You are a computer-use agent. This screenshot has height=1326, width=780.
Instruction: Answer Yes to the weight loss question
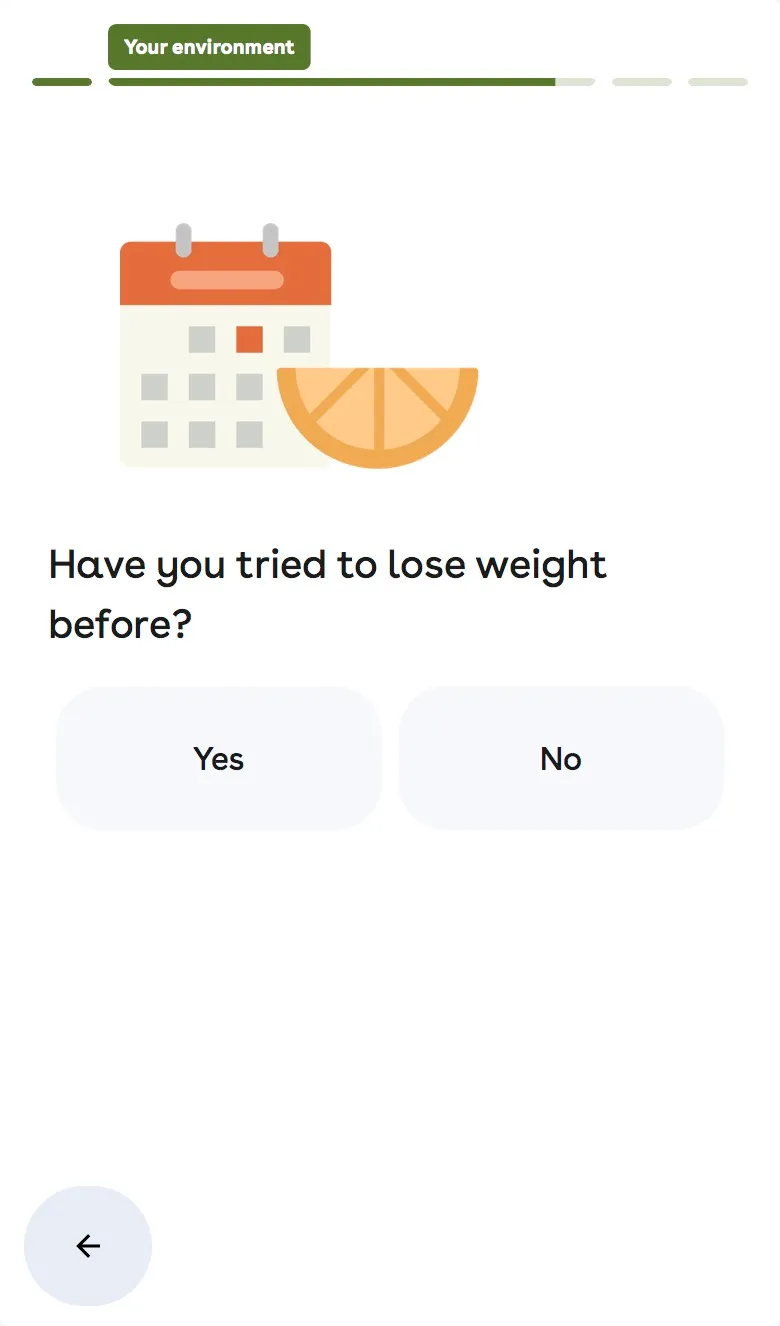click(x=219, y=758)
